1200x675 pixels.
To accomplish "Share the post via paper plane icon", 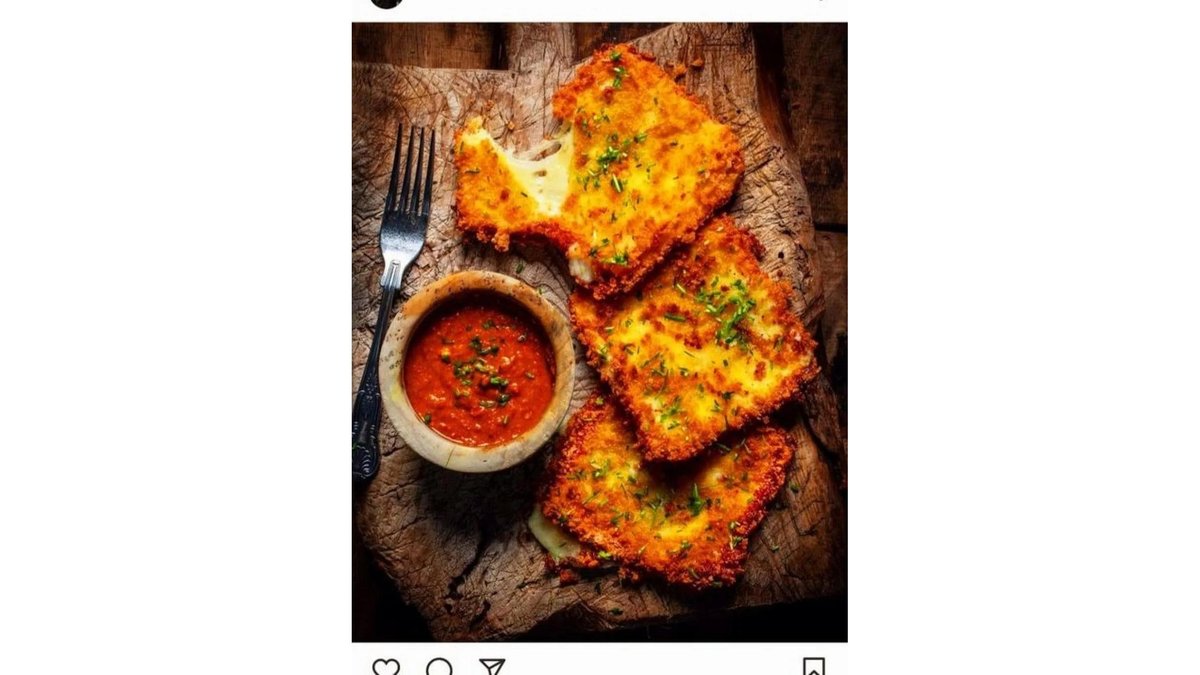I will coord(492,667).
